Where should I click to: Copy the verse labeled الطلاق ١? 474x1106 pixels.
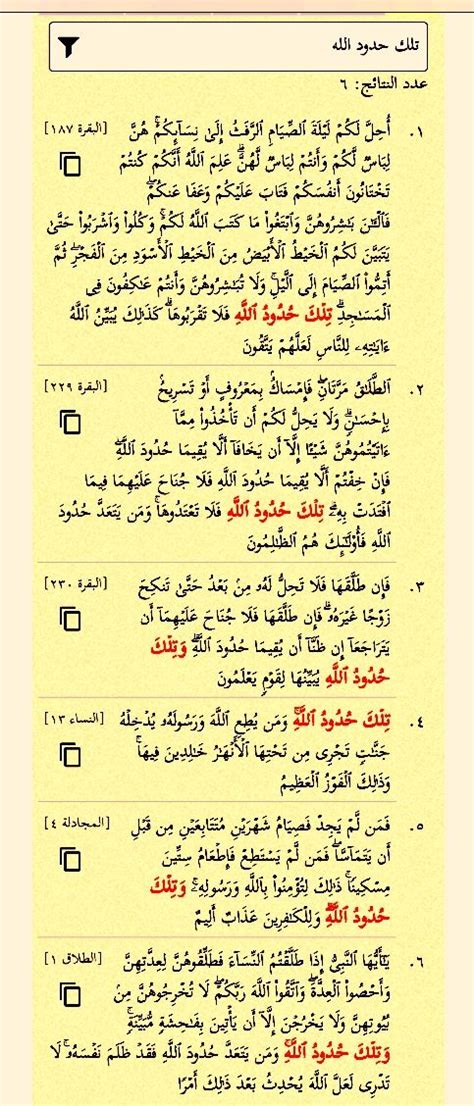pyautogui.click(x=70, y=995)
